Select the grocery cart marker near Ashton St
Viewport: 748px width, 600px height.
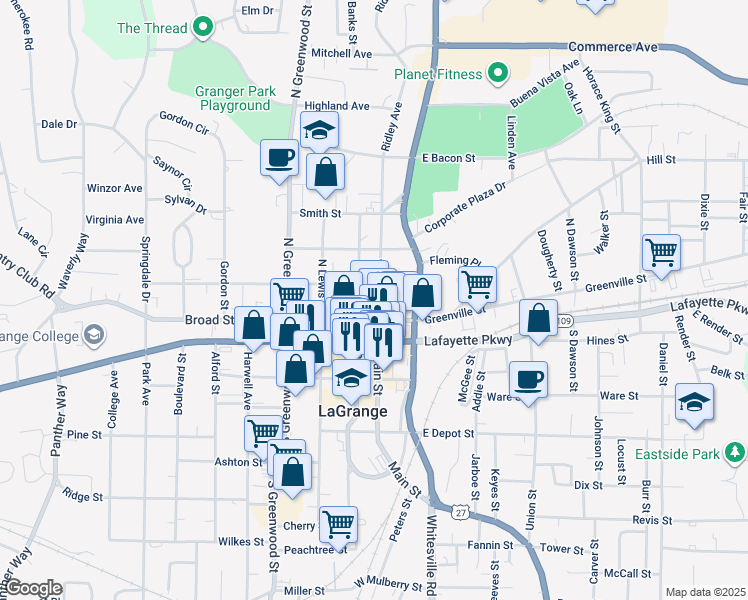pyautogui.click(x=263, y=433)
